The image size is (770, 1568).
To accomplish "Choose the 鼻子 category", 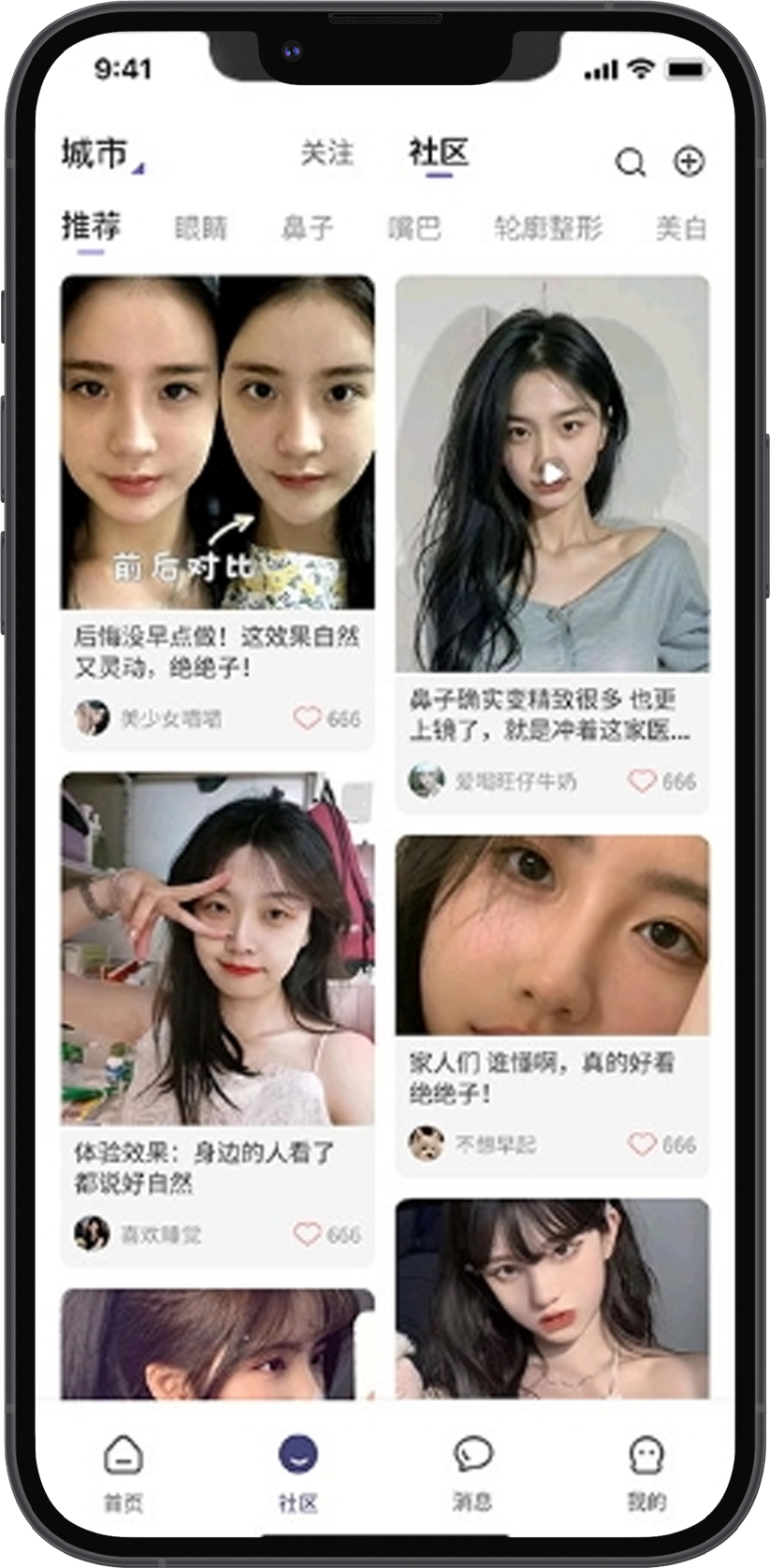I will (307, 228).
